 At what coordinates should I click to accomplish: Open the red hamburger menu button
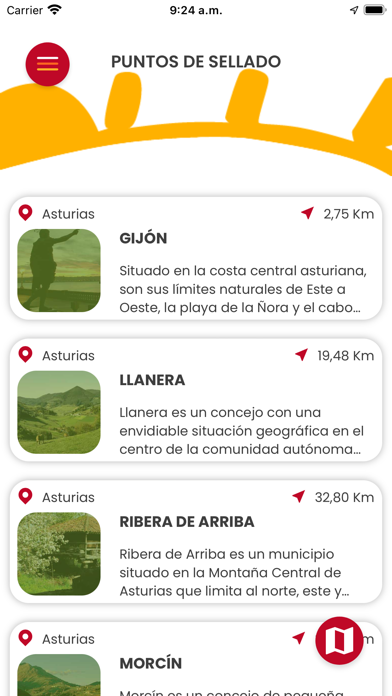point(48,64)
